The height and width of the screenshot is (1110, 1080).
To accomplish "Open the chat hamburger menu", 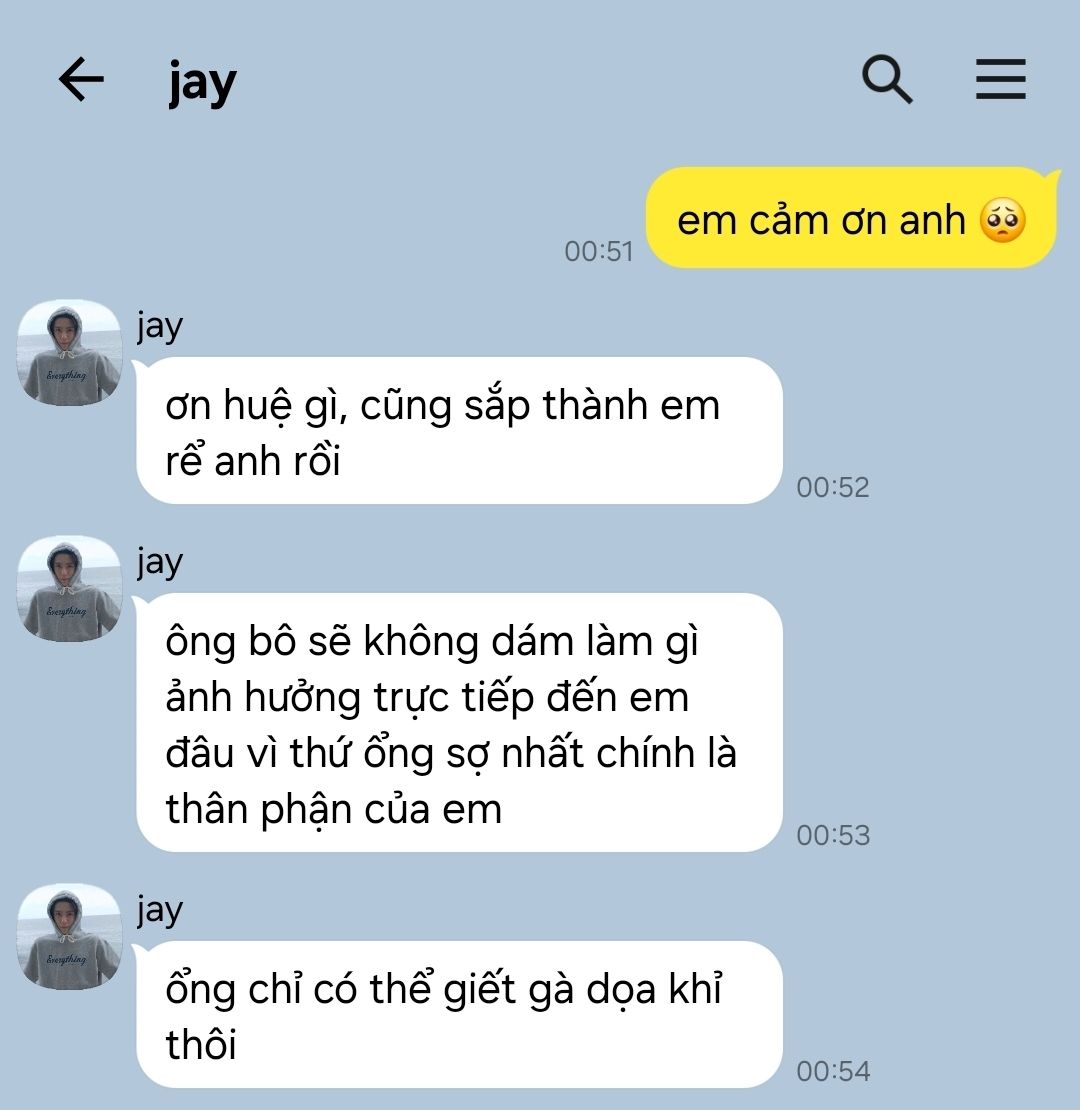I will (1001, 79).
